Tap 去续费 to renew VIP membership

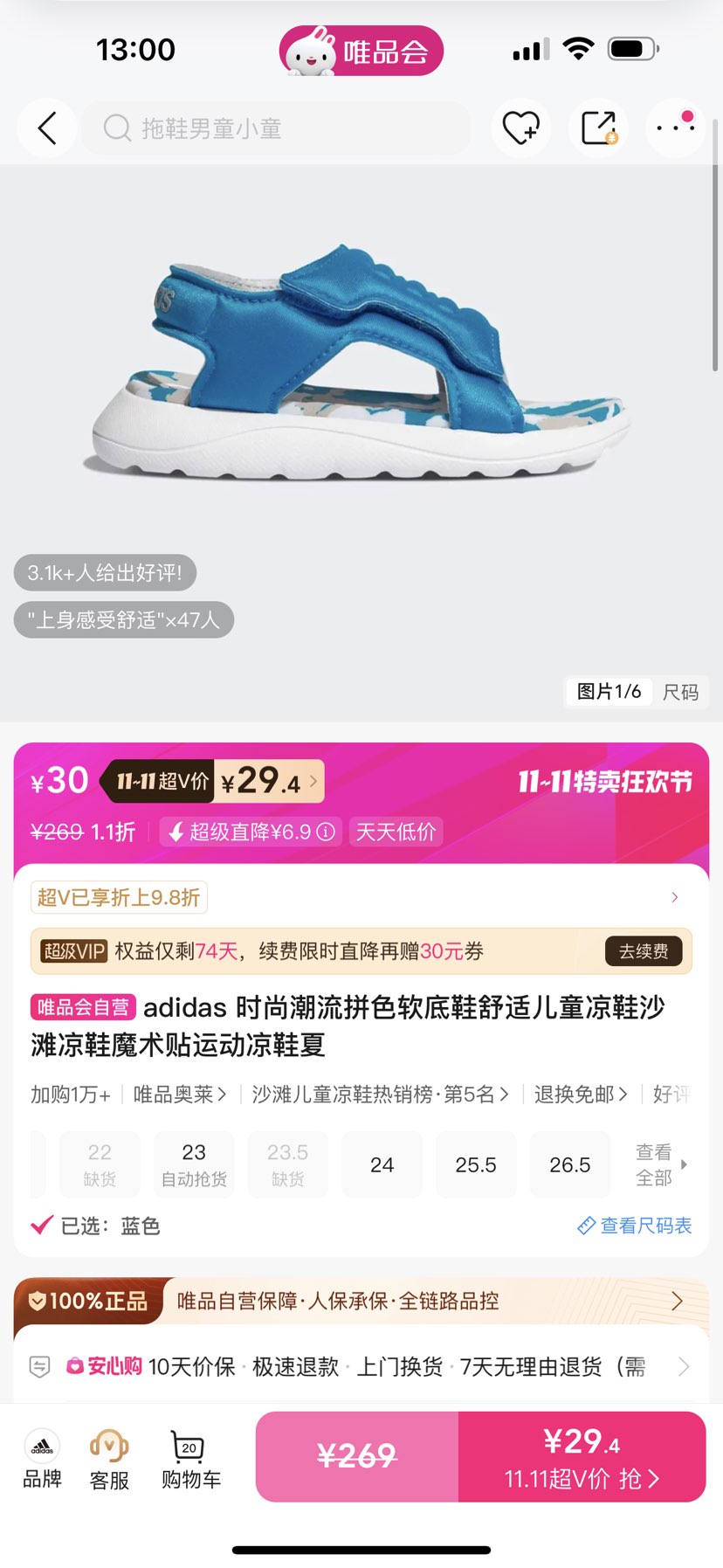click(x=644, y=951)
